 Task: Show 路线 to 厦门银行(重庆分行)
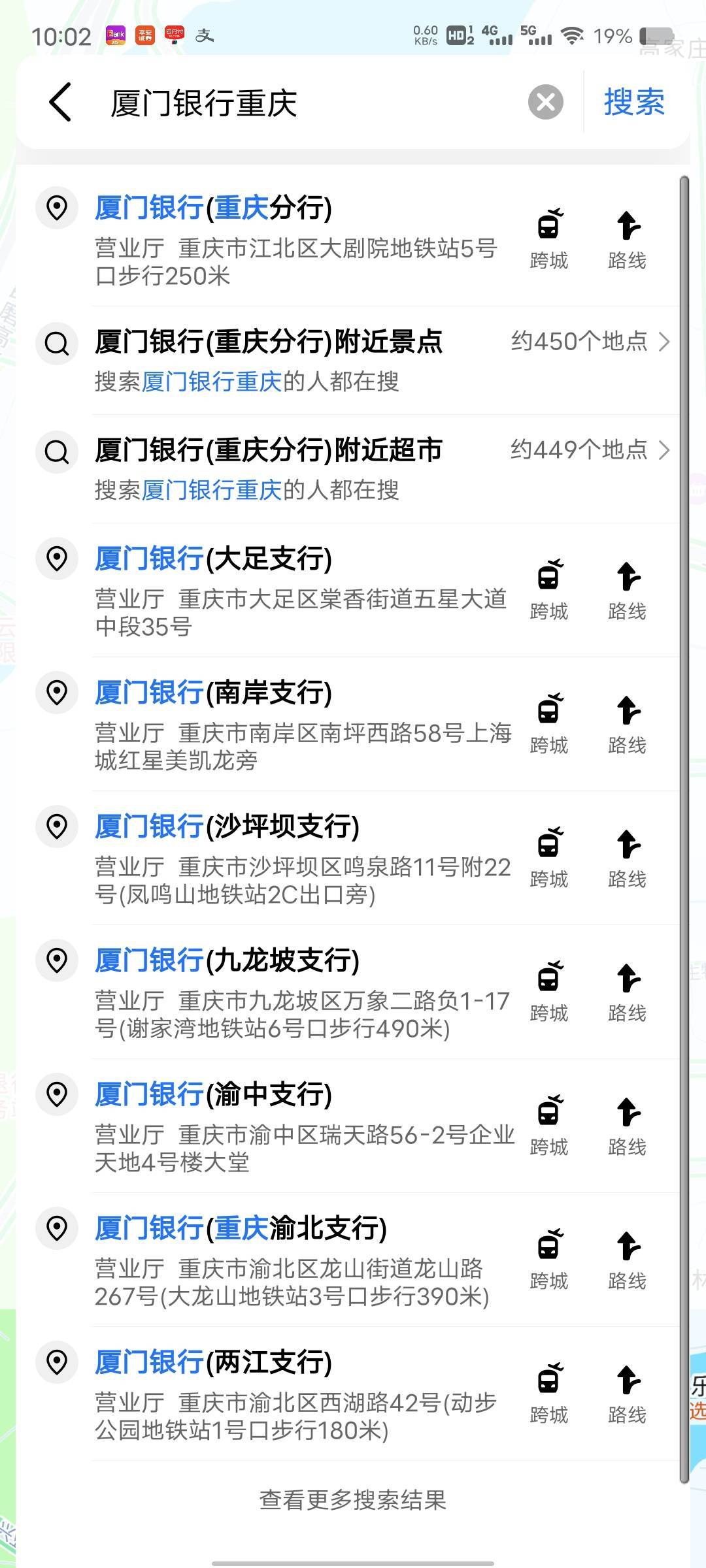[627, 239]
